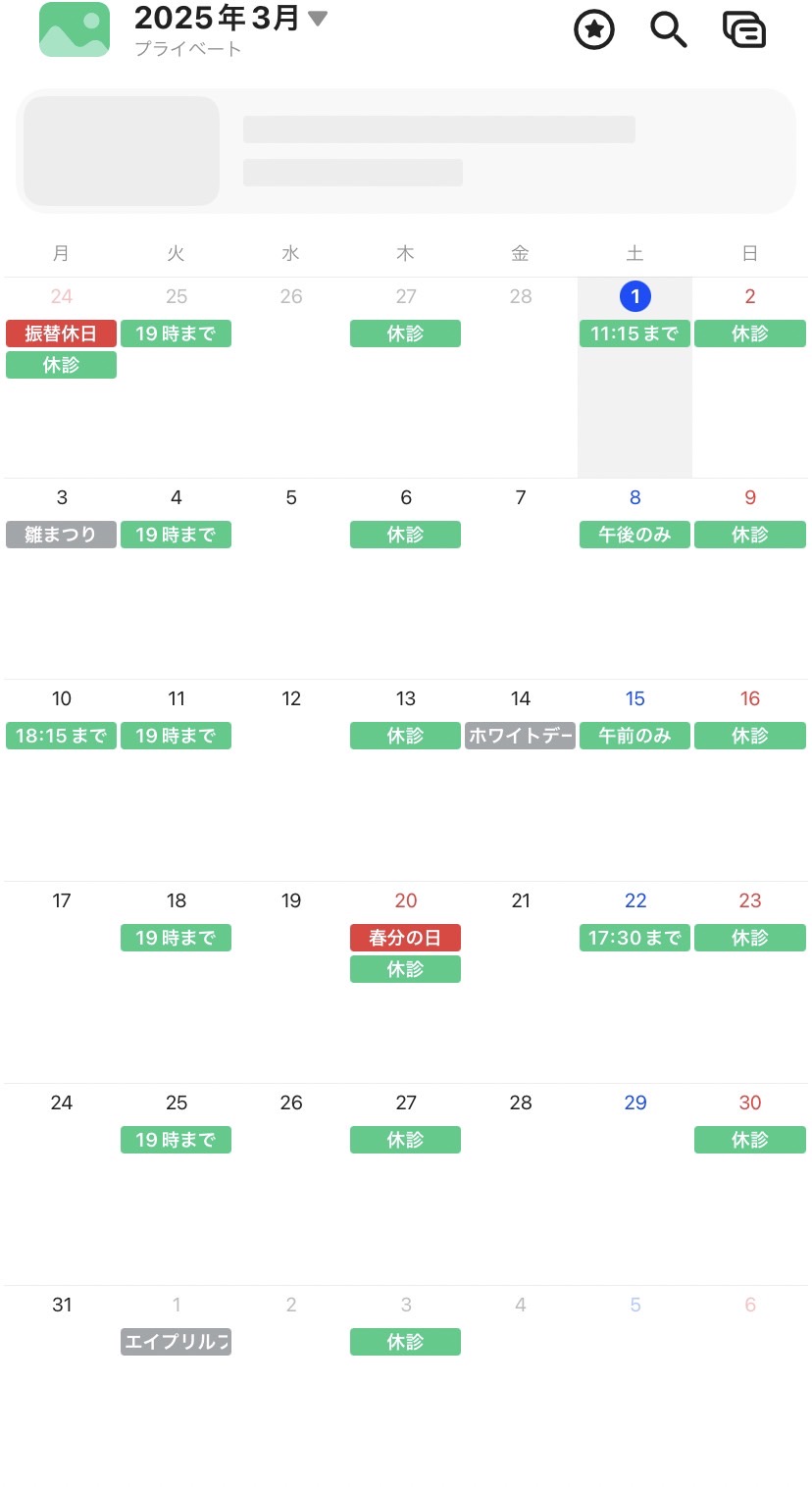Open the 17:30まで event on March 22

tap(634, 938)
